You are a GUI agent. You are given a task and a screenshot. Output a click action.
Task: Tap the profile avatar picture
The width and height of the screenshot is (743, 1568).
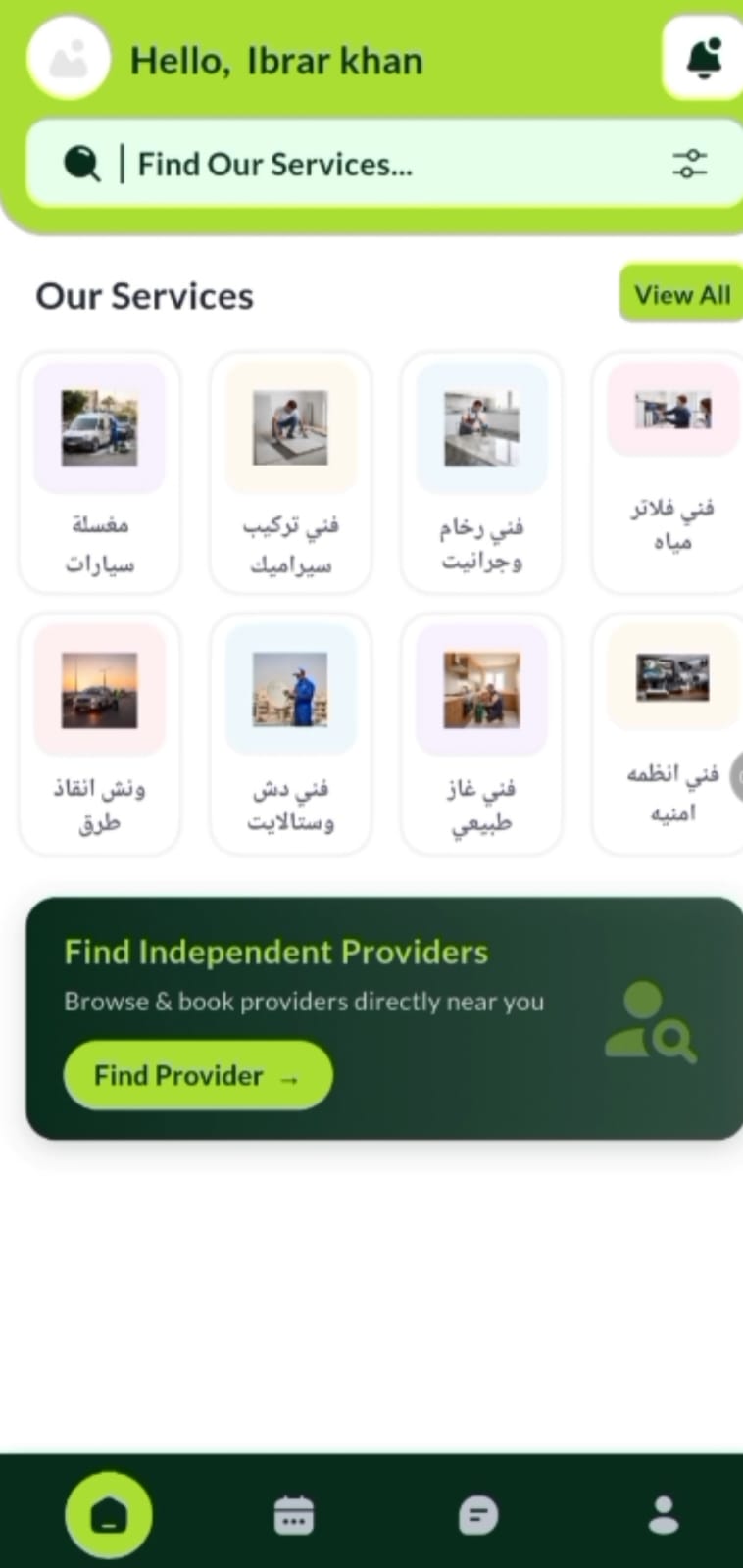[68, 59]
